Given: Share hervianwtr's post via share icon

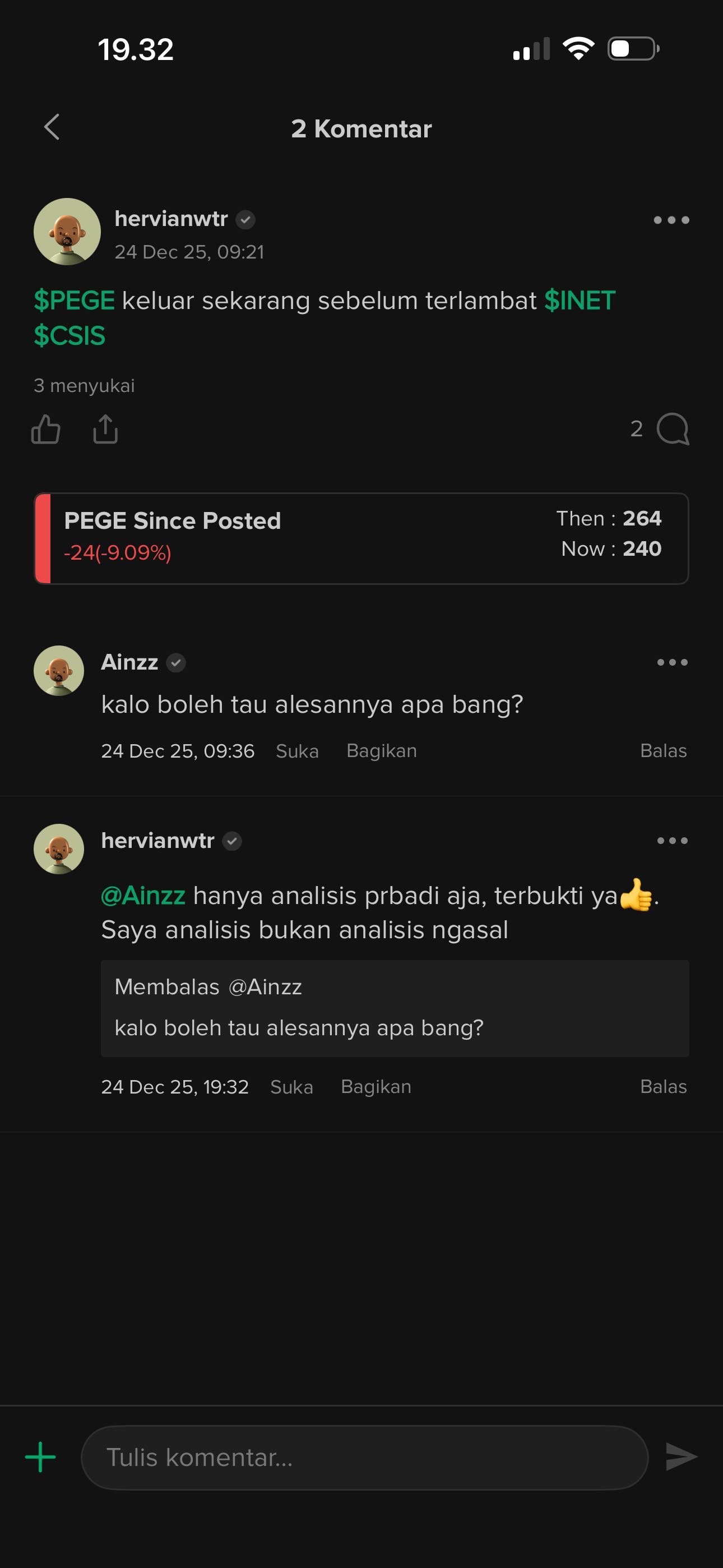Looking at the screenshot, I should 105,429.
